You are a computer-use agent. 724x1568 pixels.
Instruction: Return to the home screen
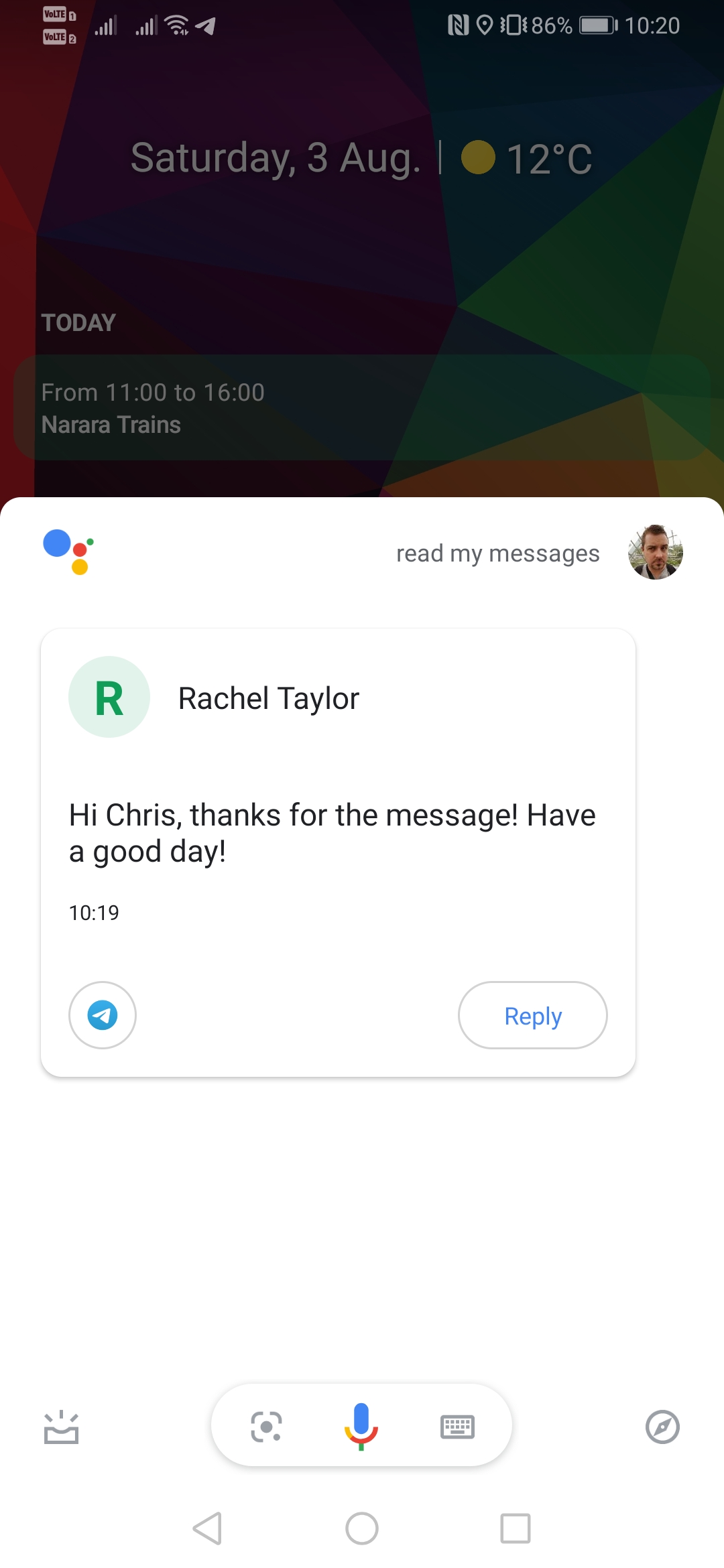coord(362,1528)
